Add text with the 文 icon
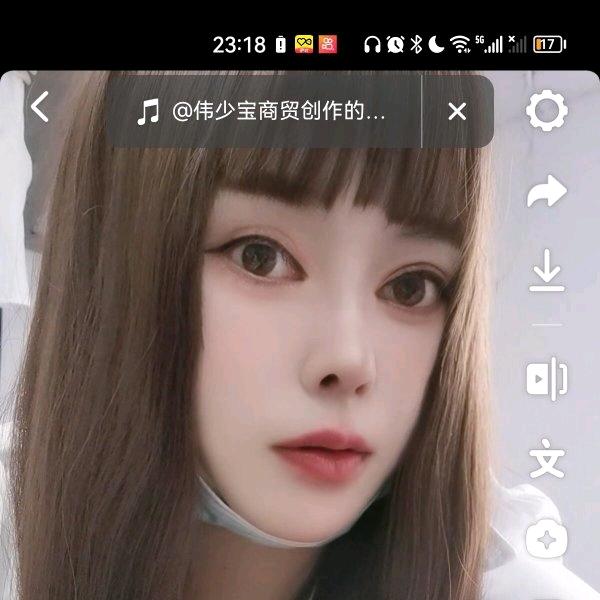The width and height of the screenshot is (600, 600). click(x=547, y=459)
